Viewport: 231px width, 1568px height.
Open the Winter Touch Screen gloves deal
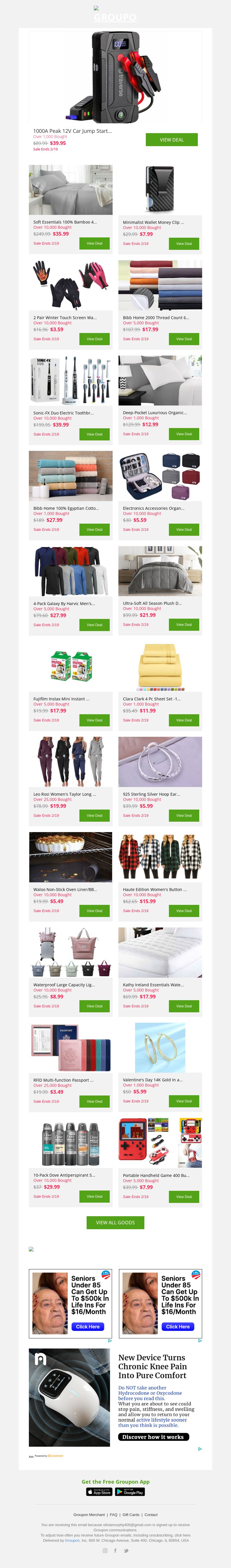click(94, 338)
